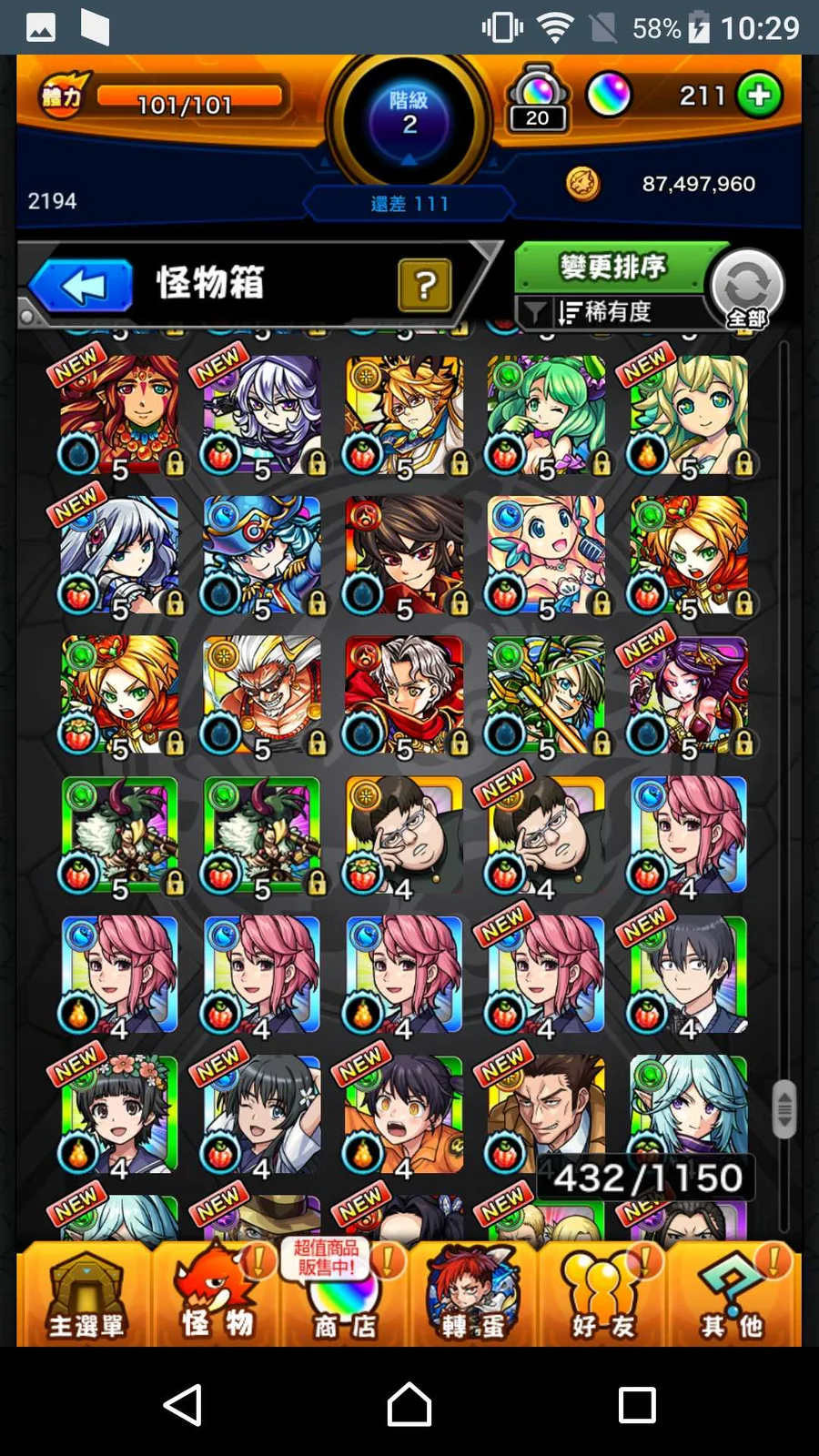Select the white-bearded muscular old man monster
Screen dimensions: 819x1456
tap(262, 695)
